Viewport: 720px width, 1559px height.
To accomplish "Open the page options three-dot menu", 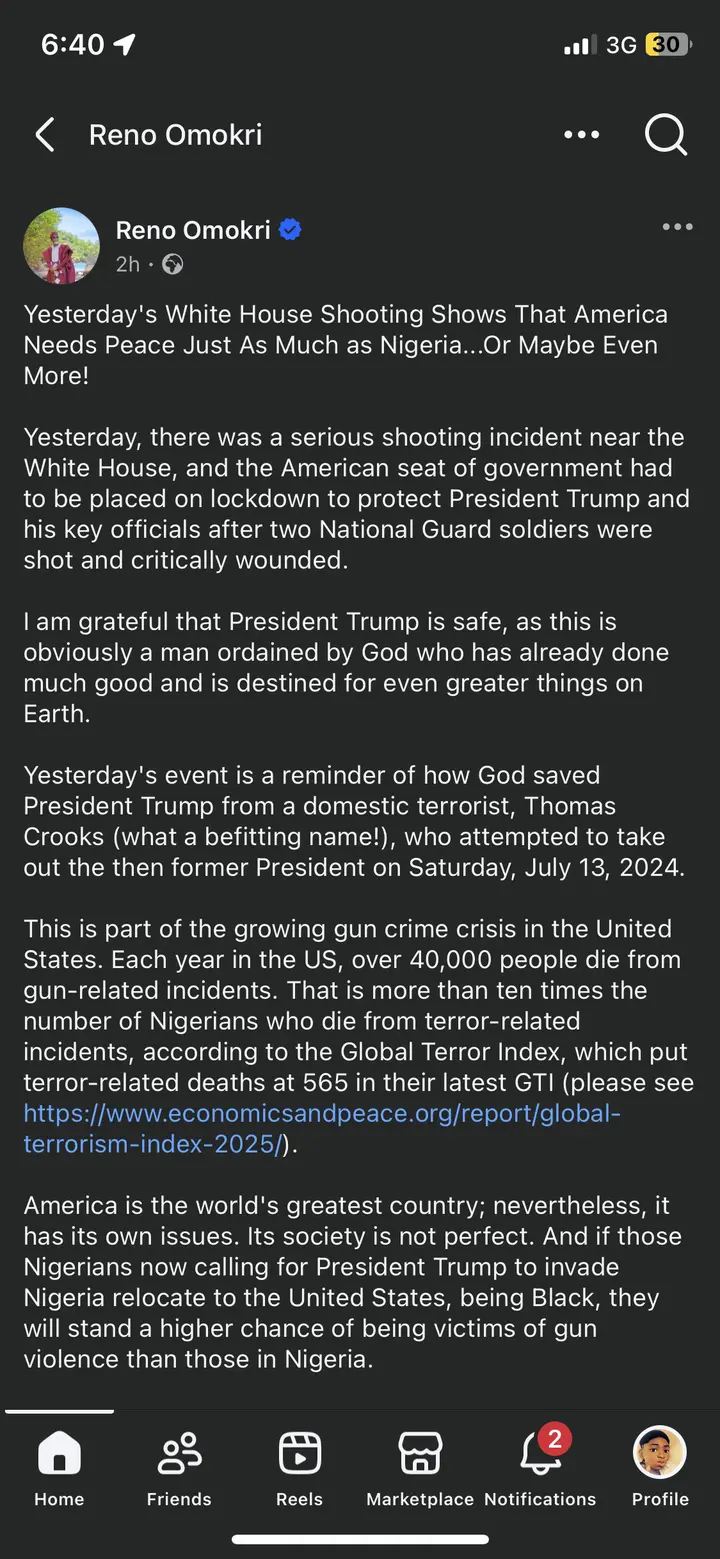I will (581, 134).
